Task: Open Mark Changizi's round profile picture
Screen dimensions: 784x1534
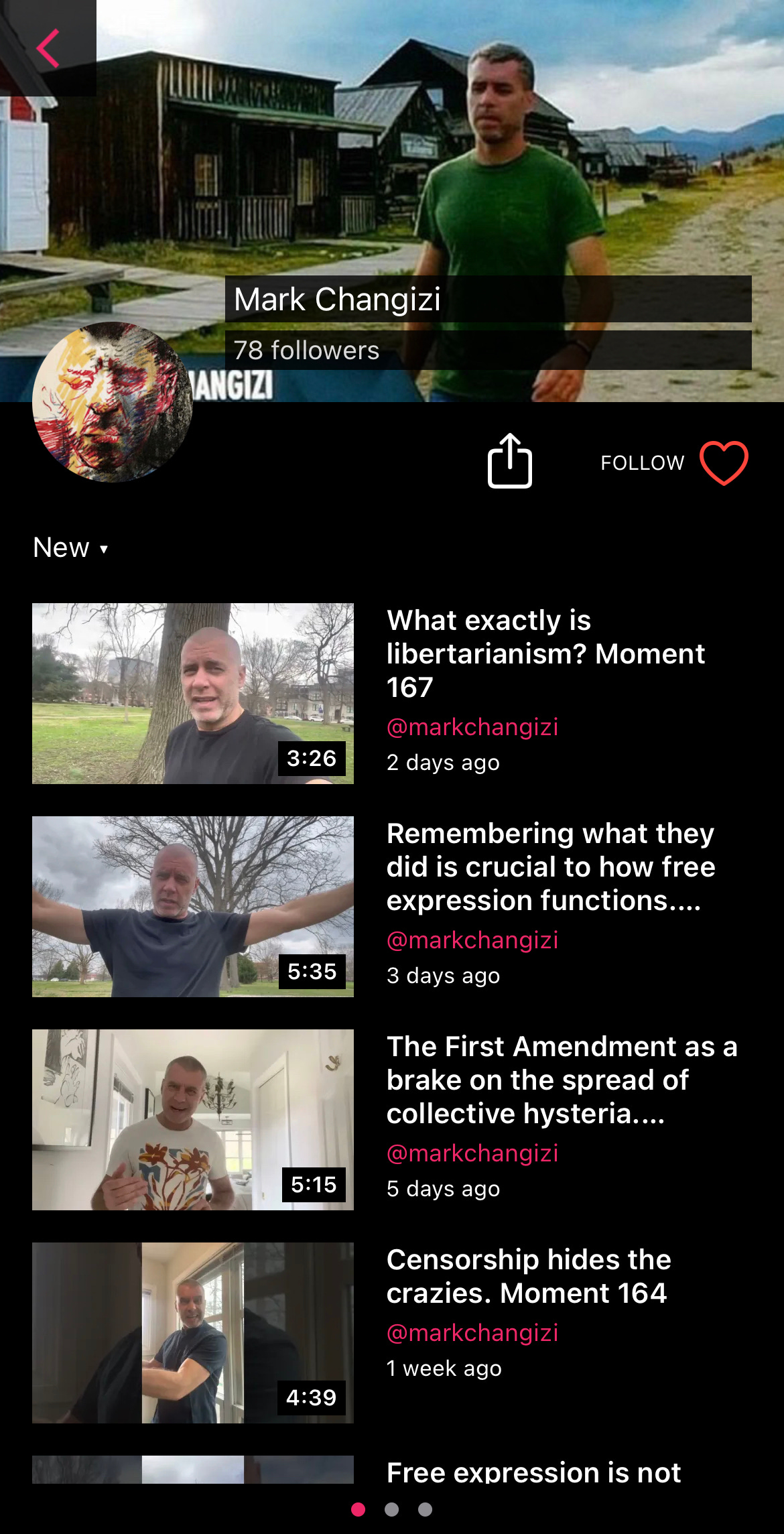Action: coord(113,402)
